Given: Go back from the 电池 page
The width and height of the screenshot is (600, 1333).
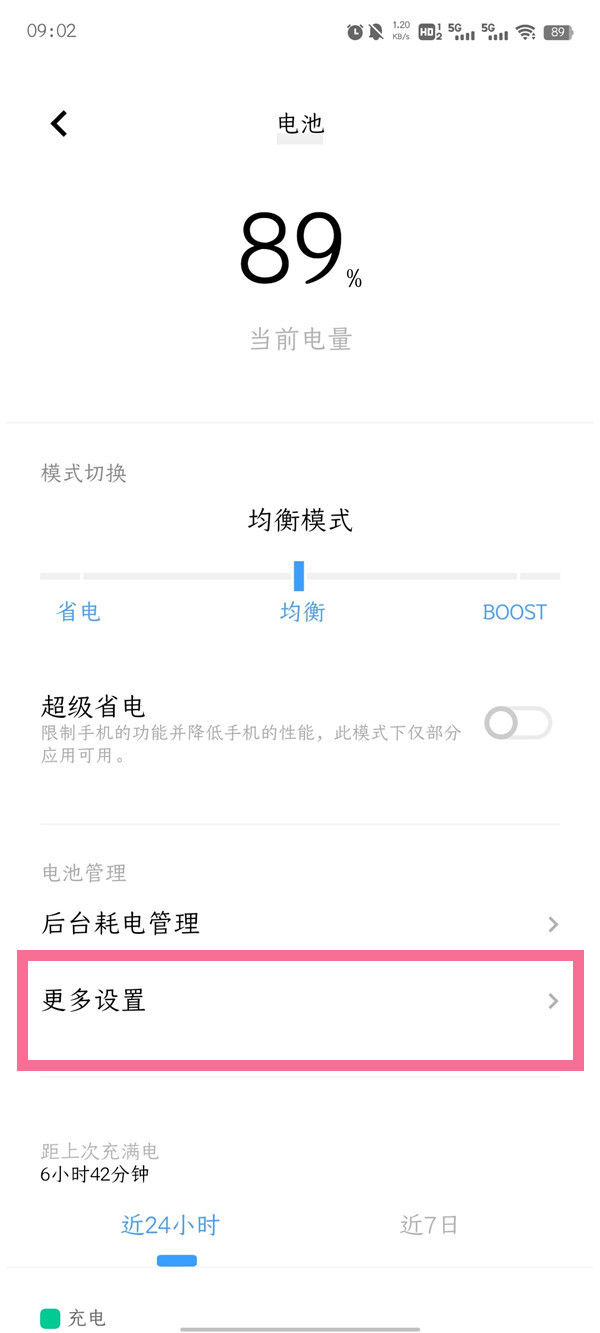Looking at the screenshot, I should pos(59,124).
